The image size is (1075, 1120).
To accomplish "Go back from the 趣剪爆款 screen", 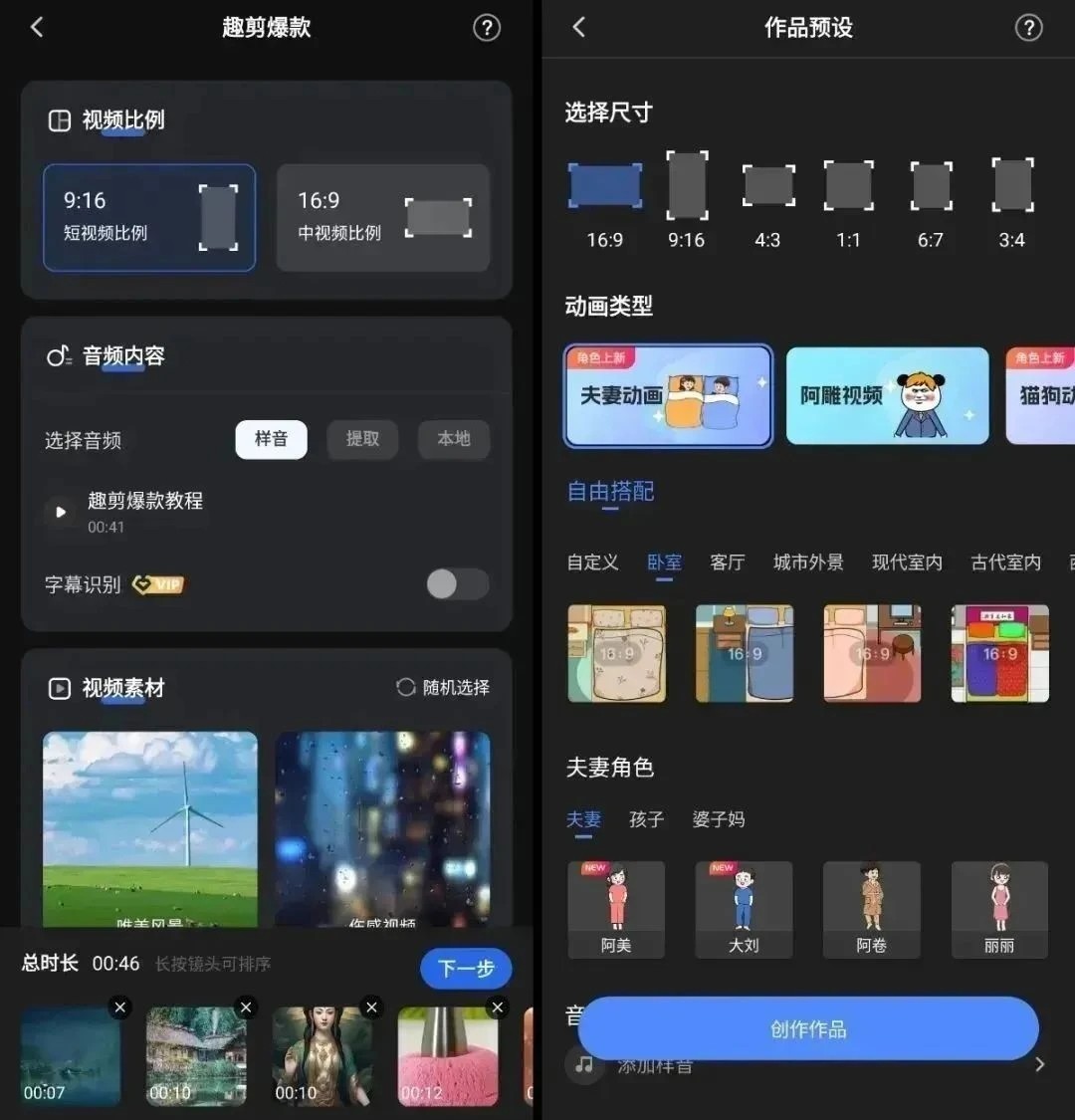I will pos(38,28).
